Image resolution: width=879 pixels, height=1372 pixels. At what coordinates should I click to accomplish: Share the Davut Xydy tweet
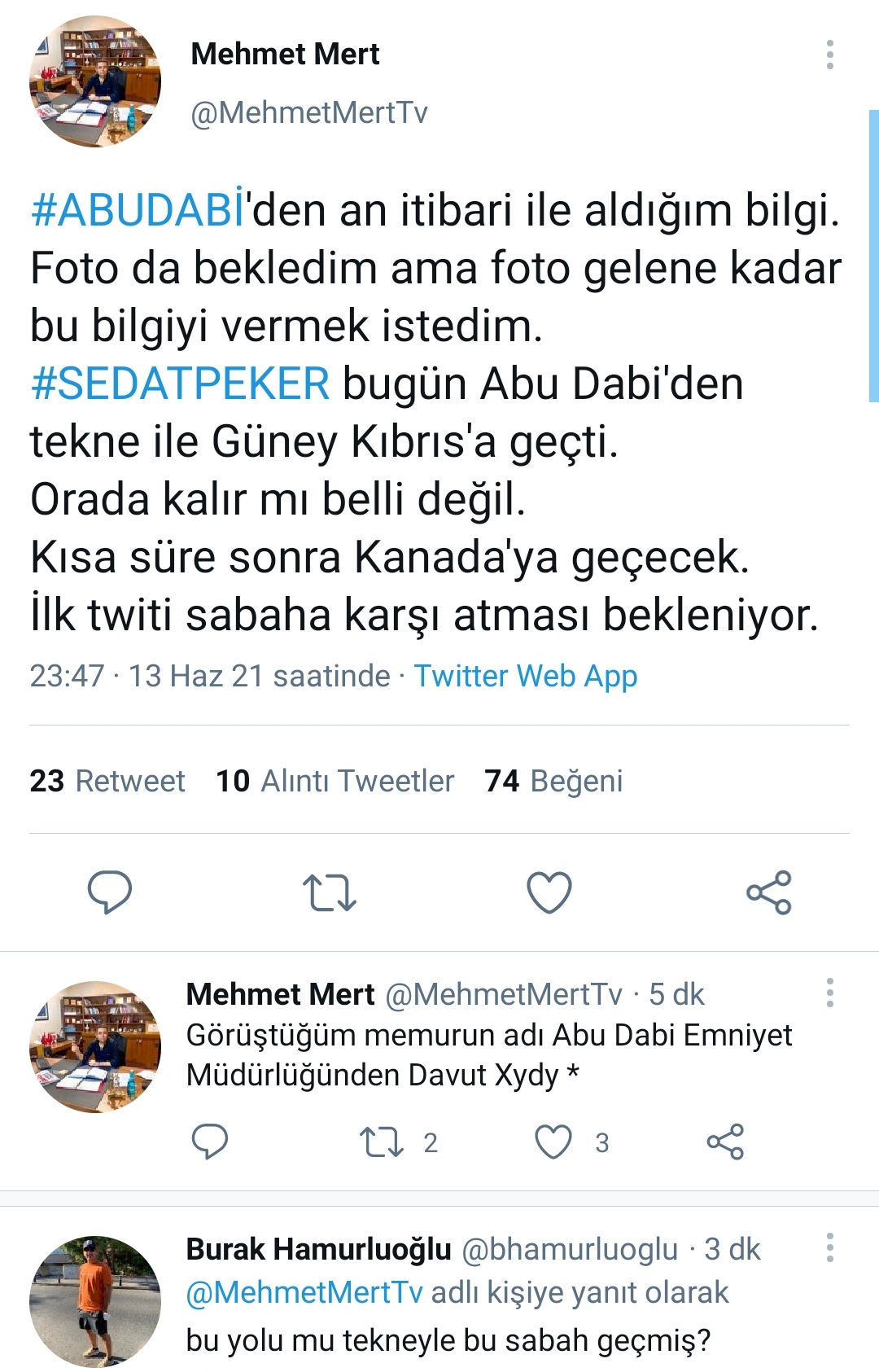725,1142
